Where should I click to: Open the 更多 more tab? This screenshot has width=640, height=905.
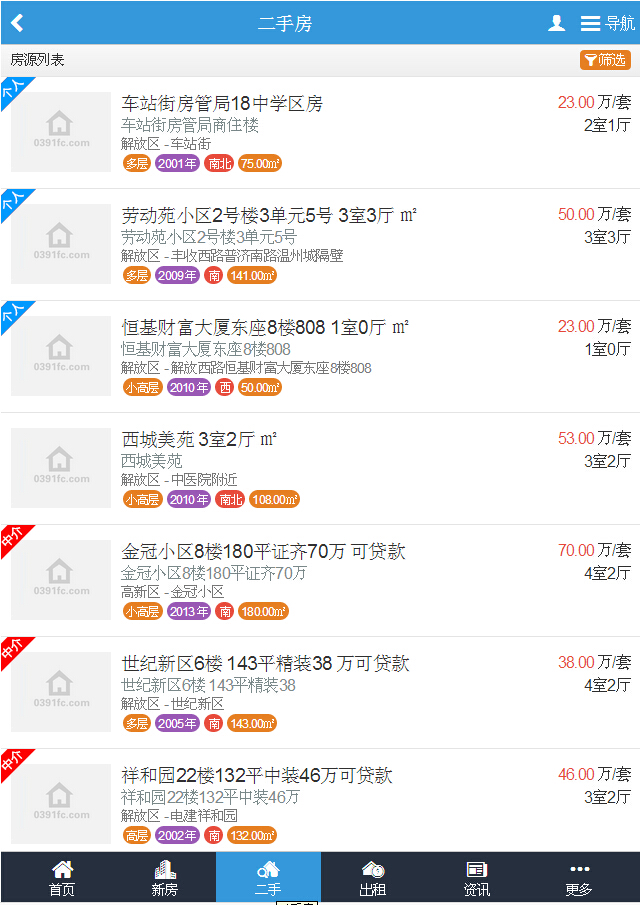point(579,878)
